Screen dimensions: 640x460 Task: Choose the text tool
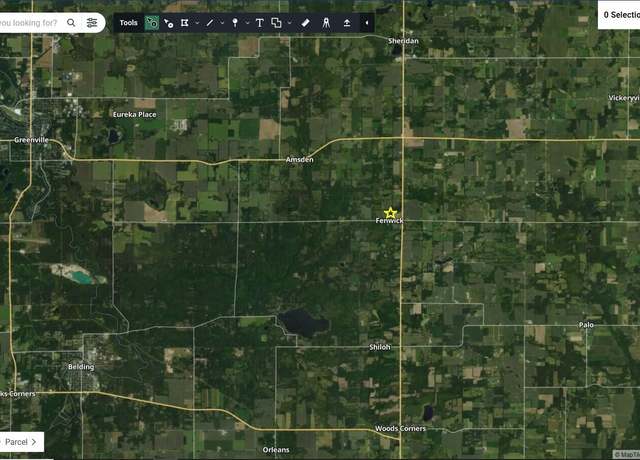tap(260, 22)
